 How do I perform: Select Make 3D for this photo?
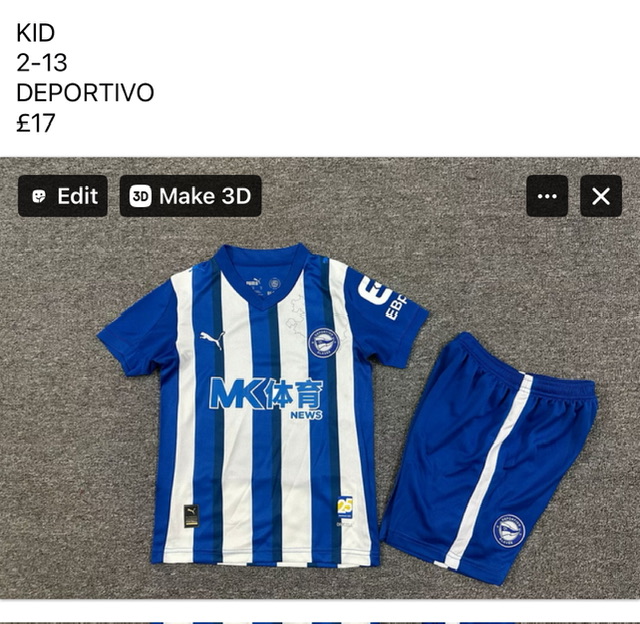(x=190, y=196)
